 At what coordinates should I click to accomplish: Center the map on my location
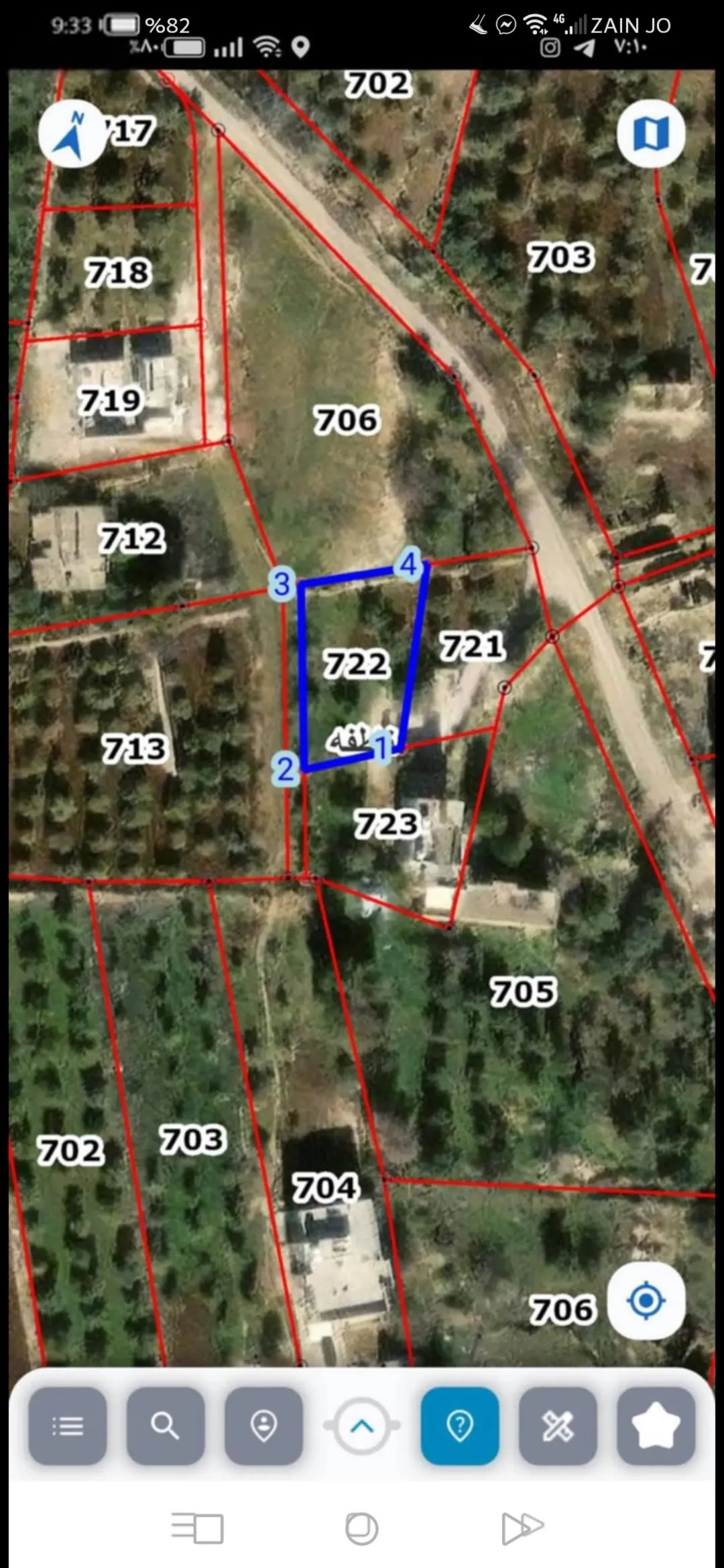pyautogui.click(x=646, y=1301)
